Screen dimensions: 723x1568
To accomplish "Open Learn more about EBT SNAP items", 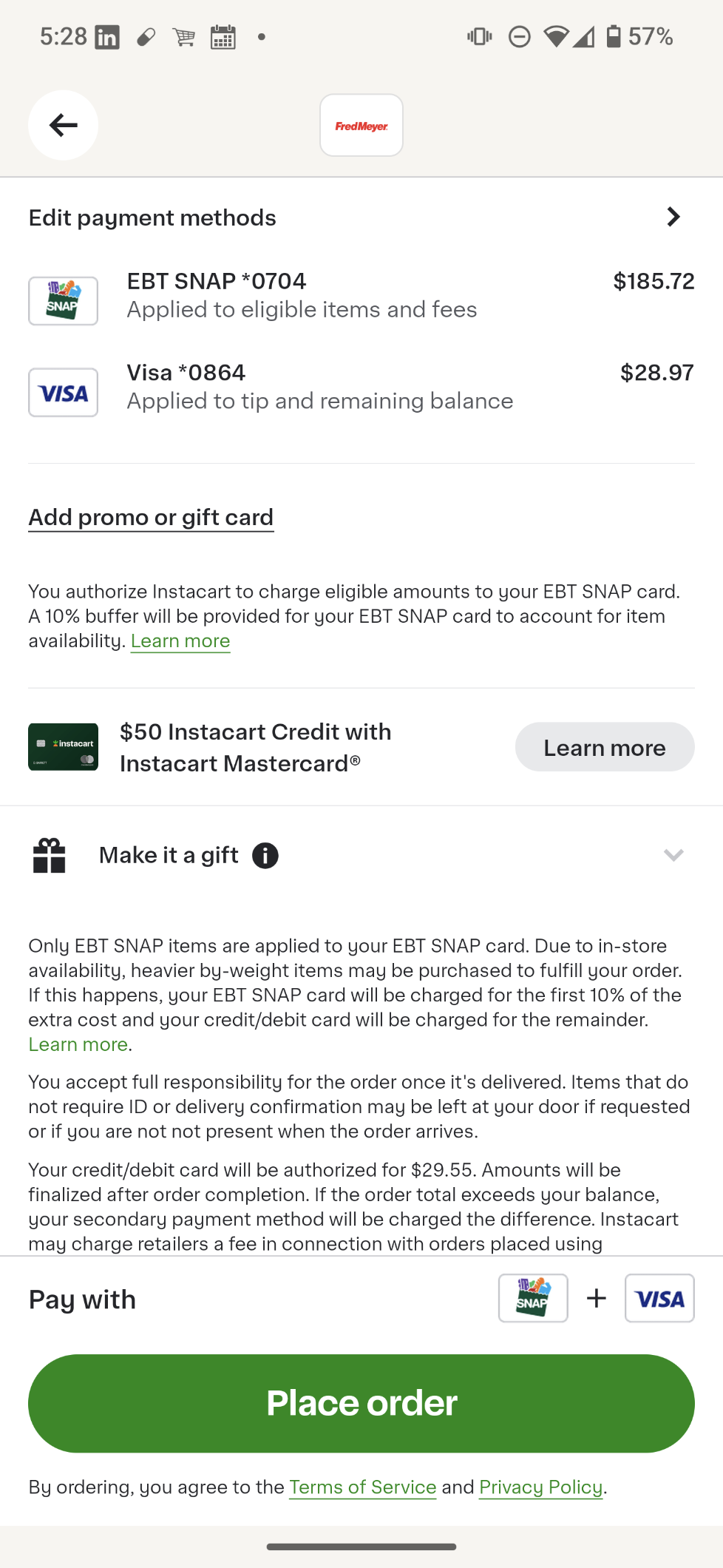I will pyautogui.click(x=78, y=1044).
